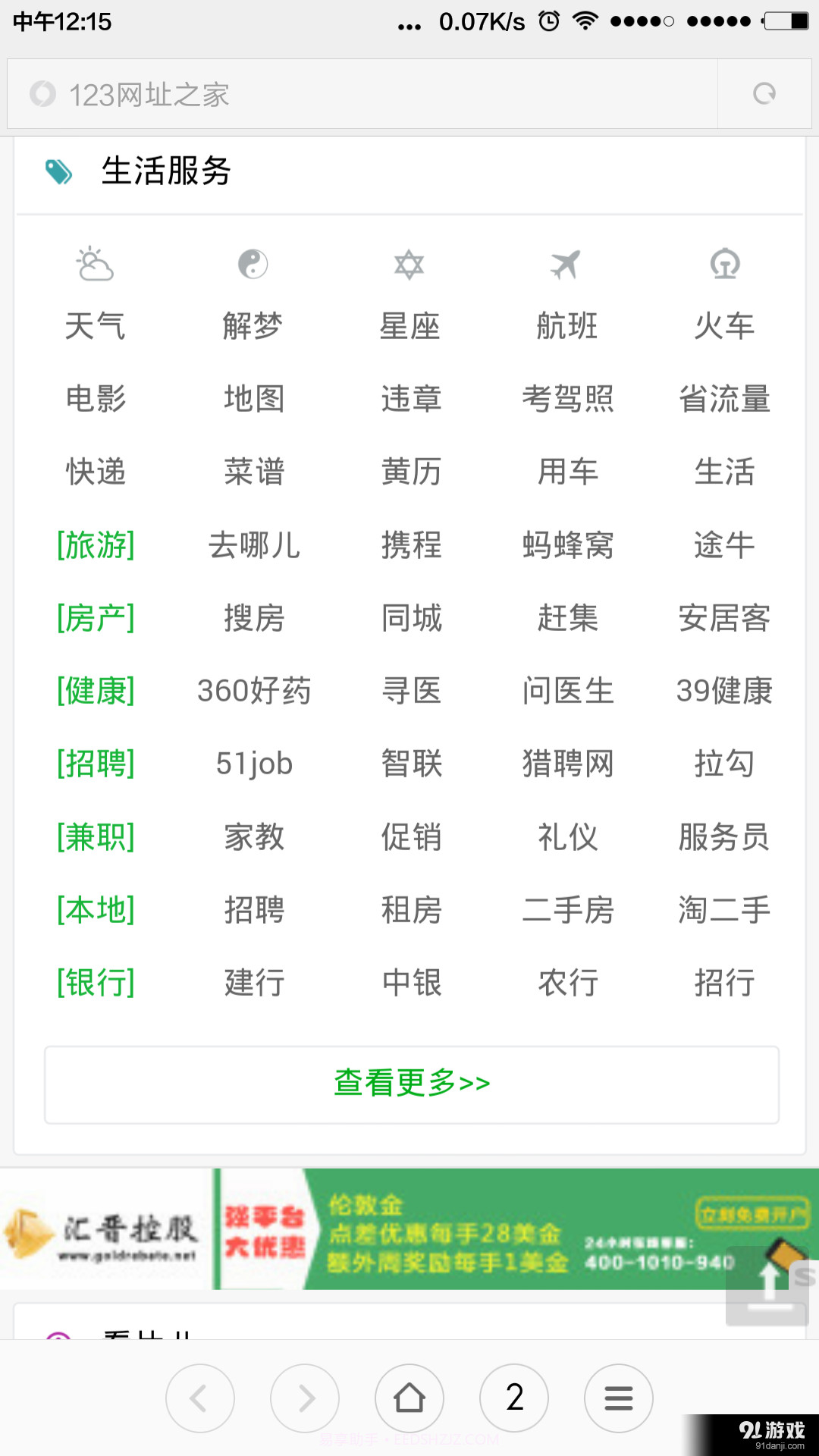
Task: Click the refresh icon in address bar
Action: coord(762,93)
